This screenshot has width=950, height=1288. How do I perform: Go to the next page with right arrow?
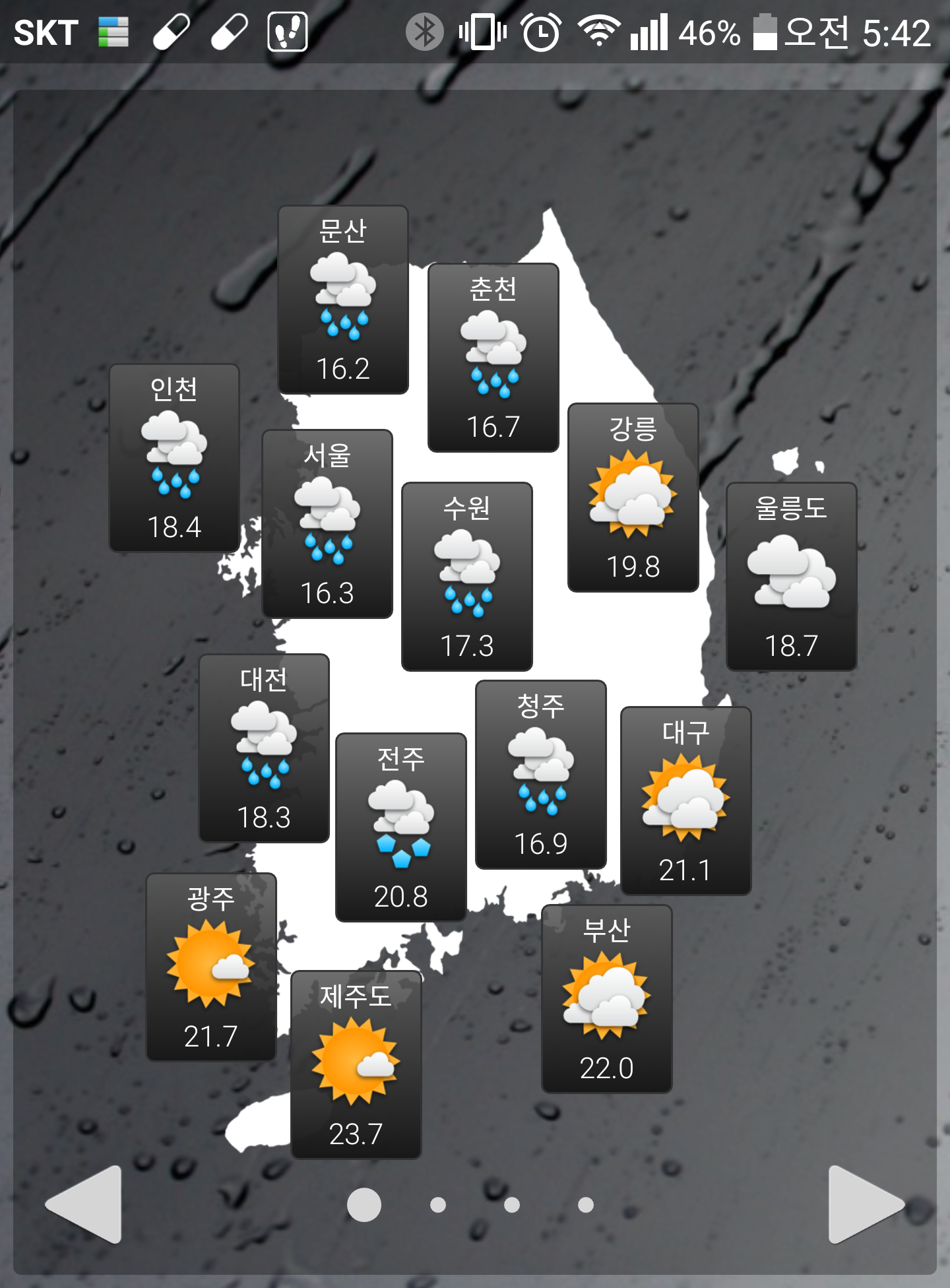tap(864, 1205)
